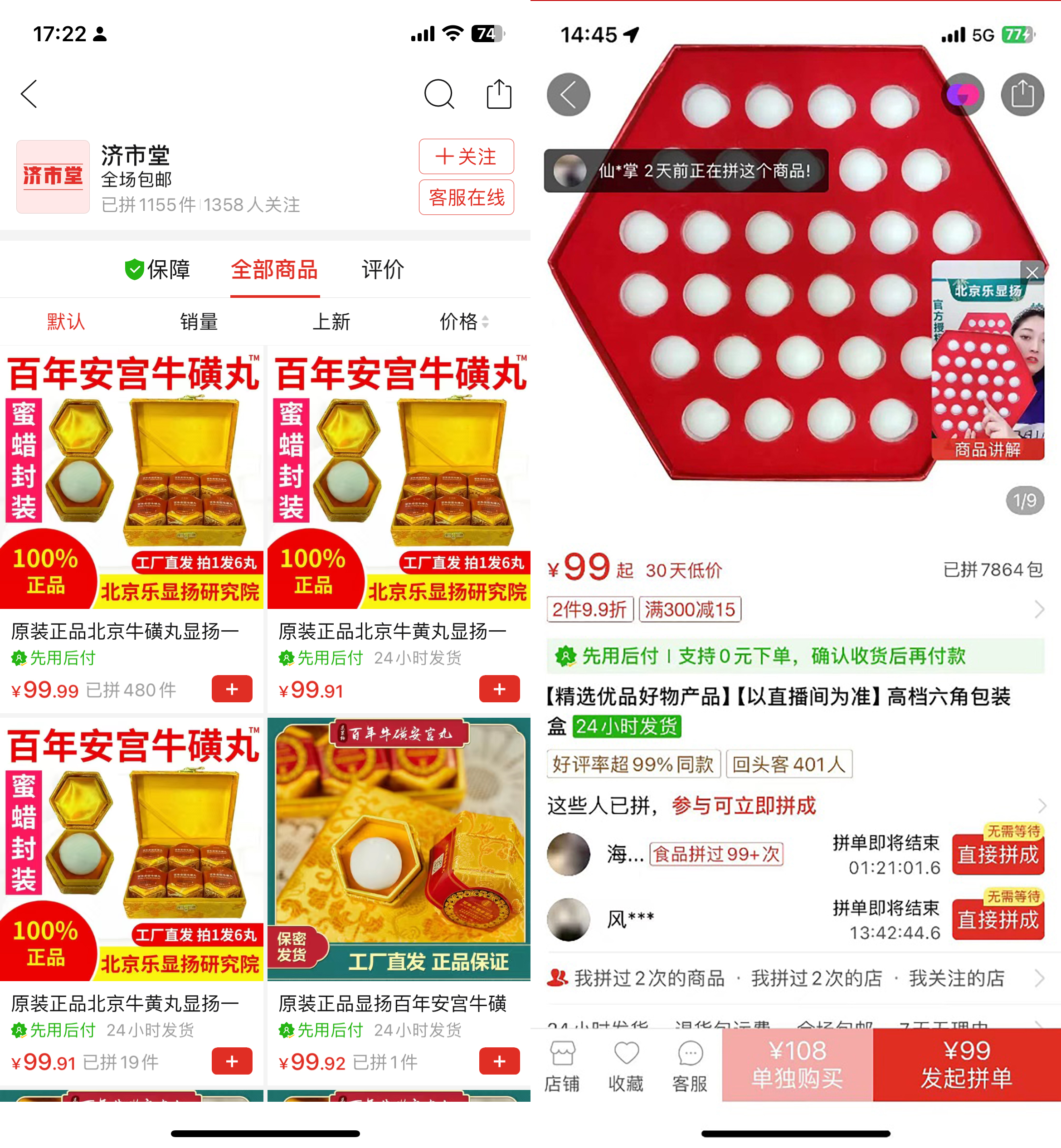
Task: Sort products by 价格
Action: click(463, 321)
